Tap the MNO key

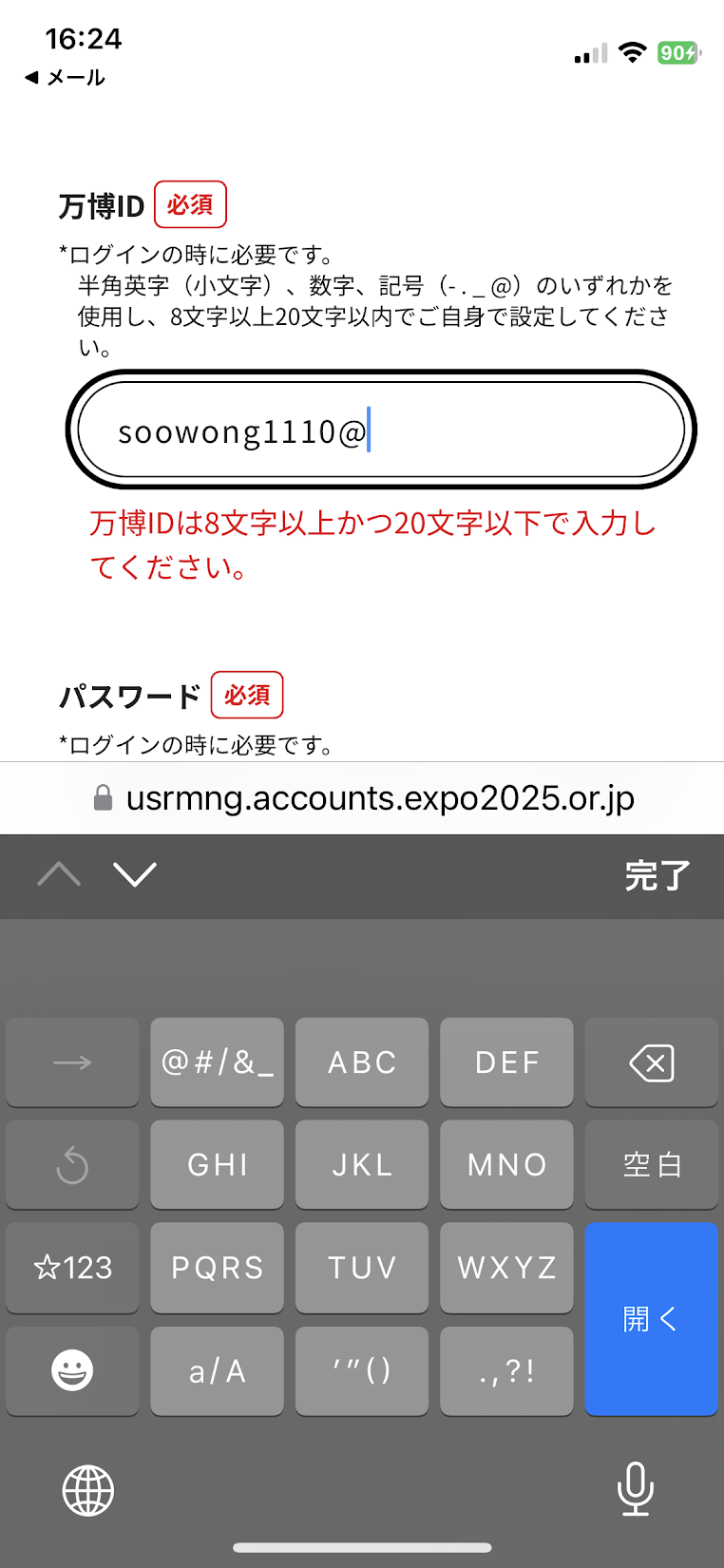point(507,1165)
